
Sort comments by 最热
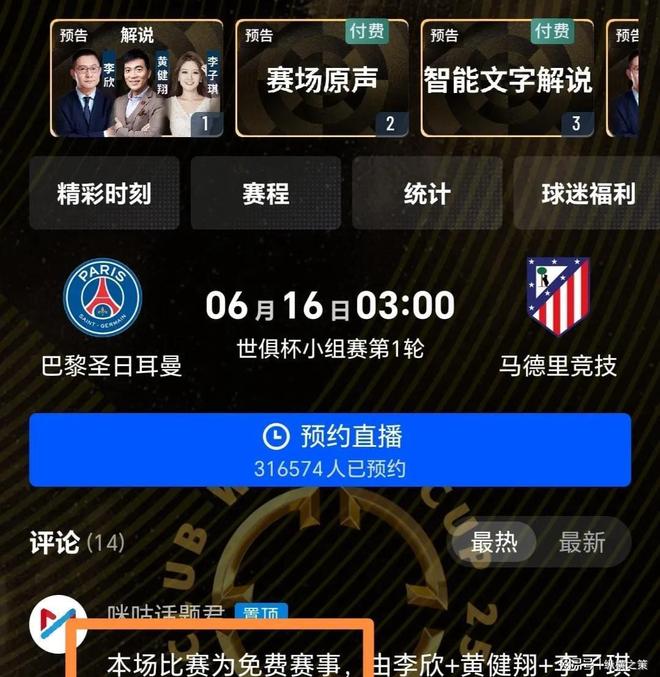494,542
